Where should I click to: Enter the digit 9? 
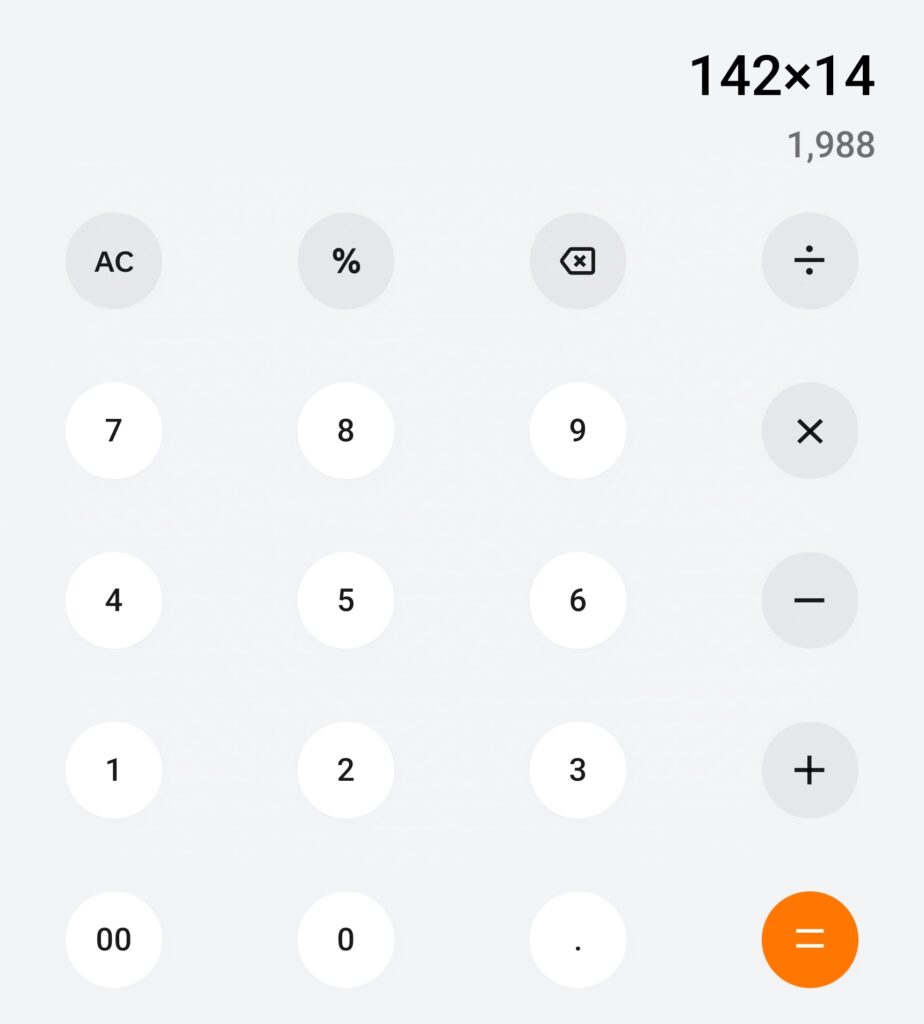pyautogui.click(x=578, y=431)
